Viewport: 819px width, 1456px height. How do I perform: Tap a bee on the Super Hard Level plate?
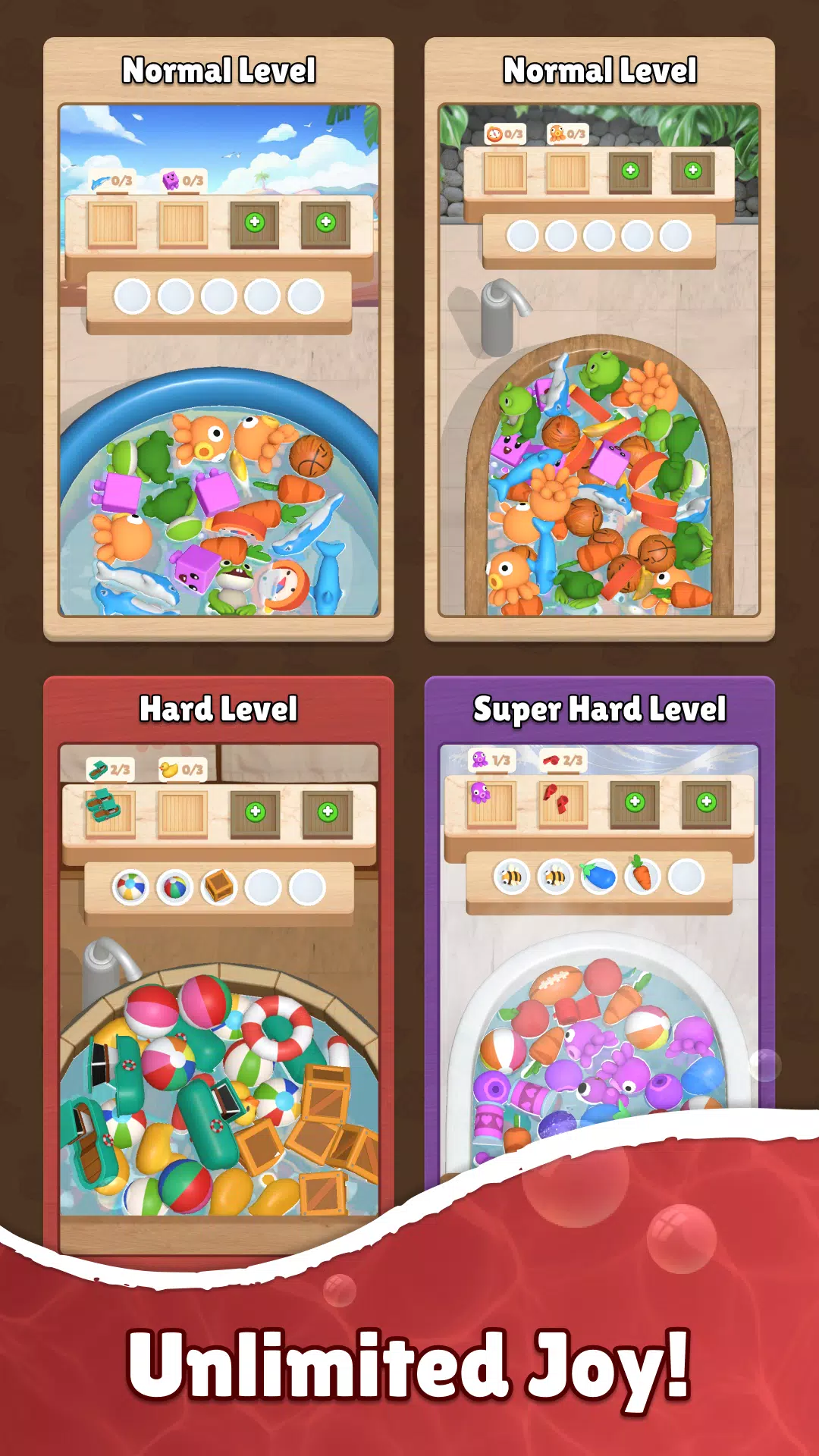click(511, 876)
